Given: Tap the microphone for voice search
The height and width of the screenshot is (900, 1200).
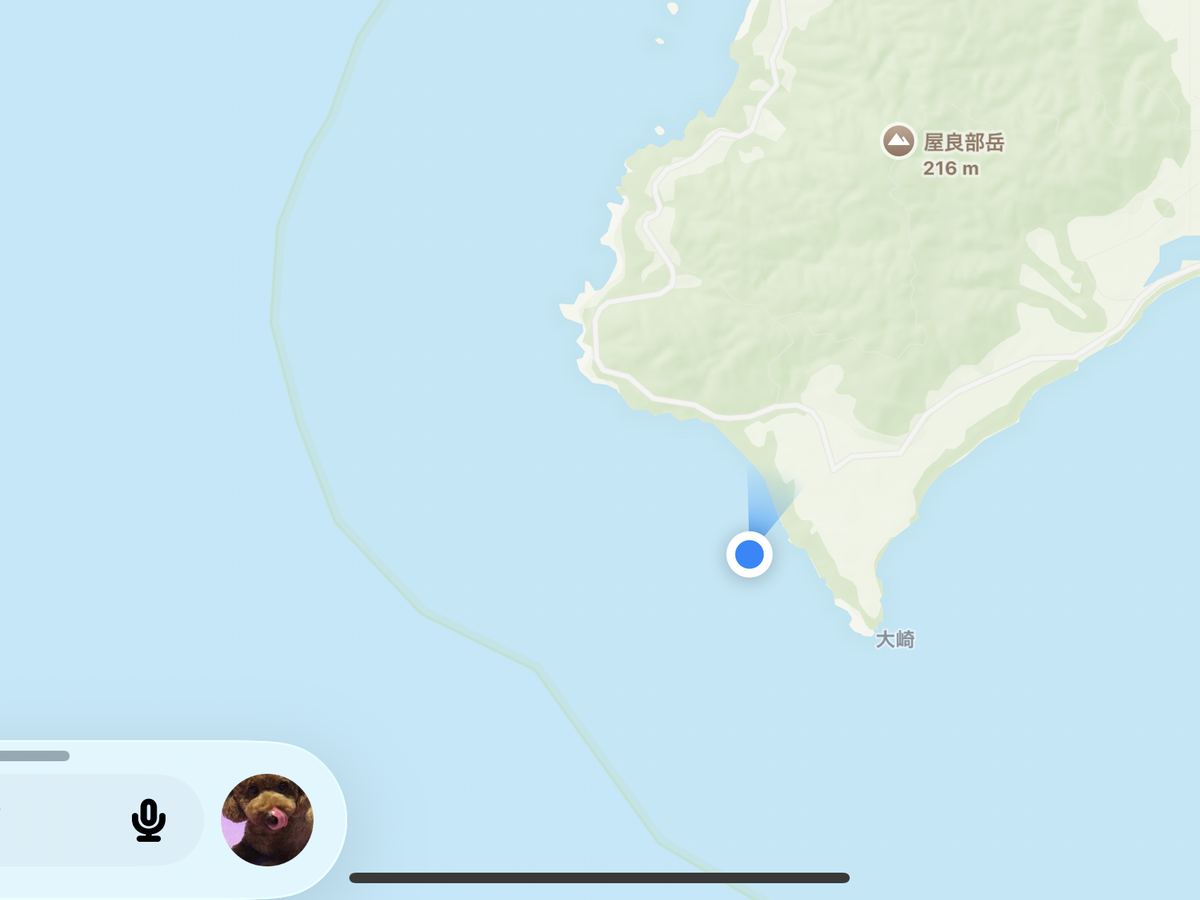Looking at the screenshot, I should point(149,820).
